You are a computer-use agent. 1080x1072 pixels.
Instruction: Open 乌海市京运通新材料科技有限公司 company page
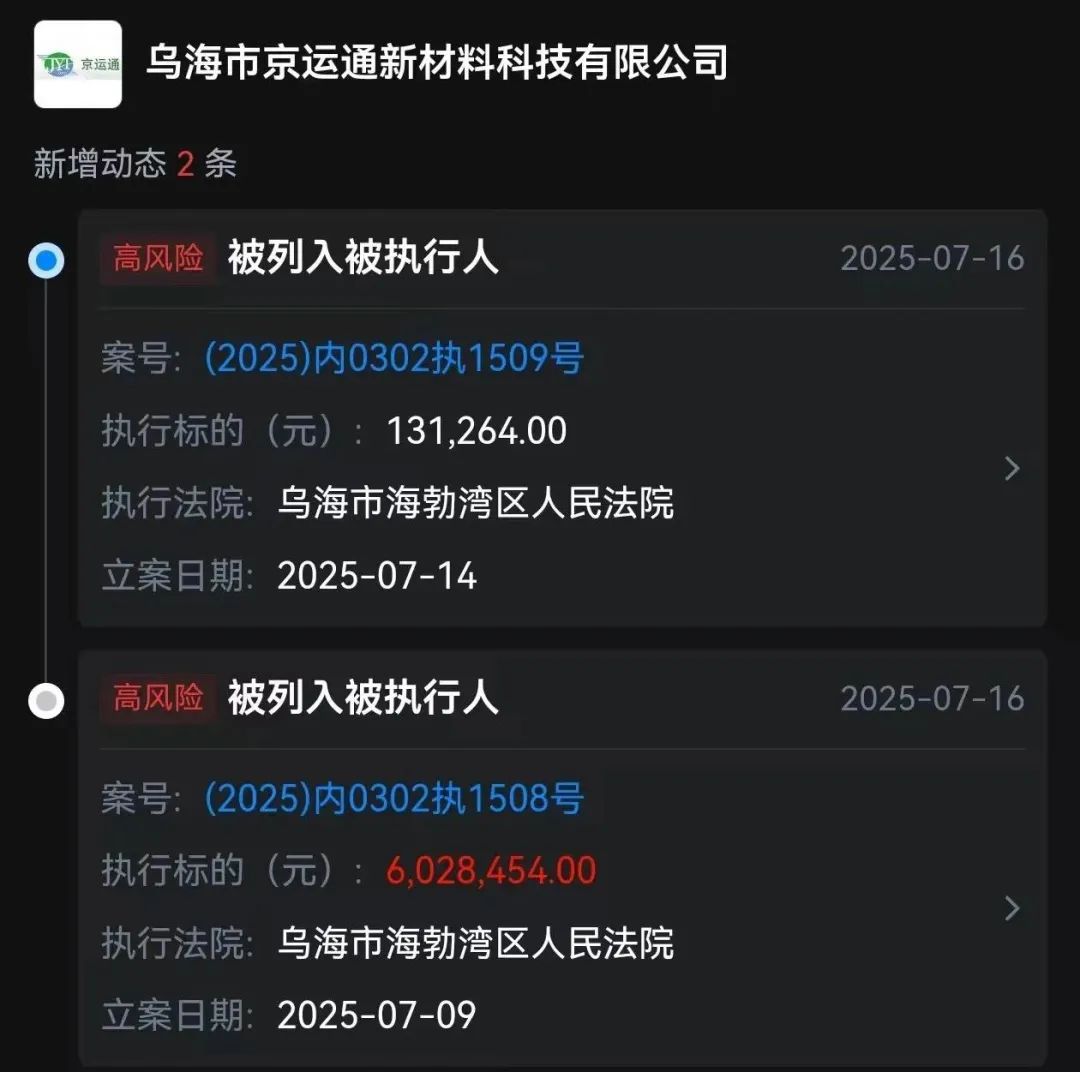436,64
